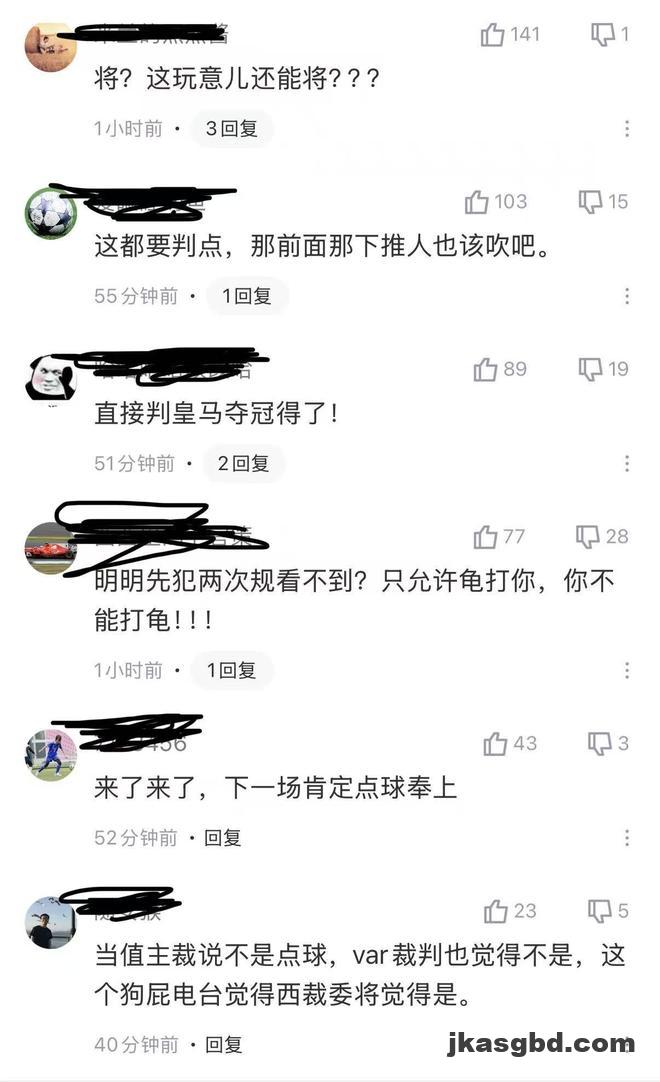The height and width of the screenshot is (1082, 660).
Task: Dislike the comment with 28 dislikes
Action: click(x=589, y=537)
